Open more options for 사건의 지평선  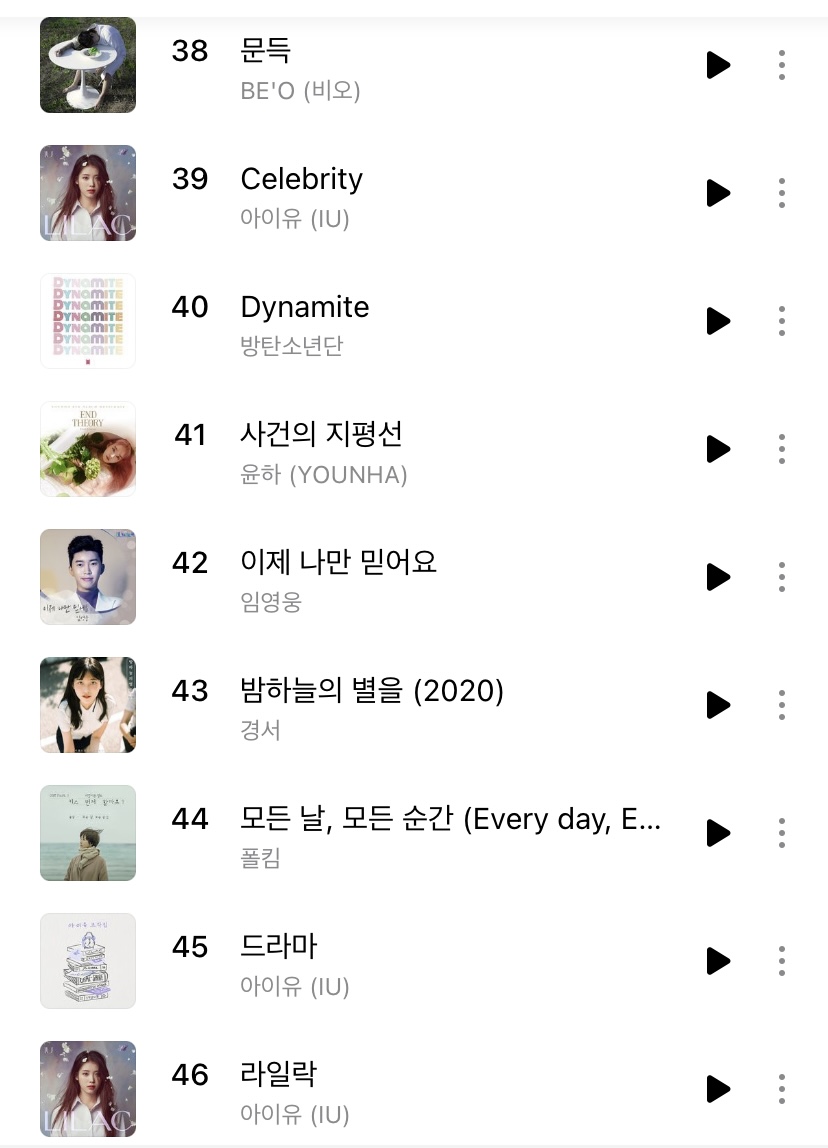781,449
